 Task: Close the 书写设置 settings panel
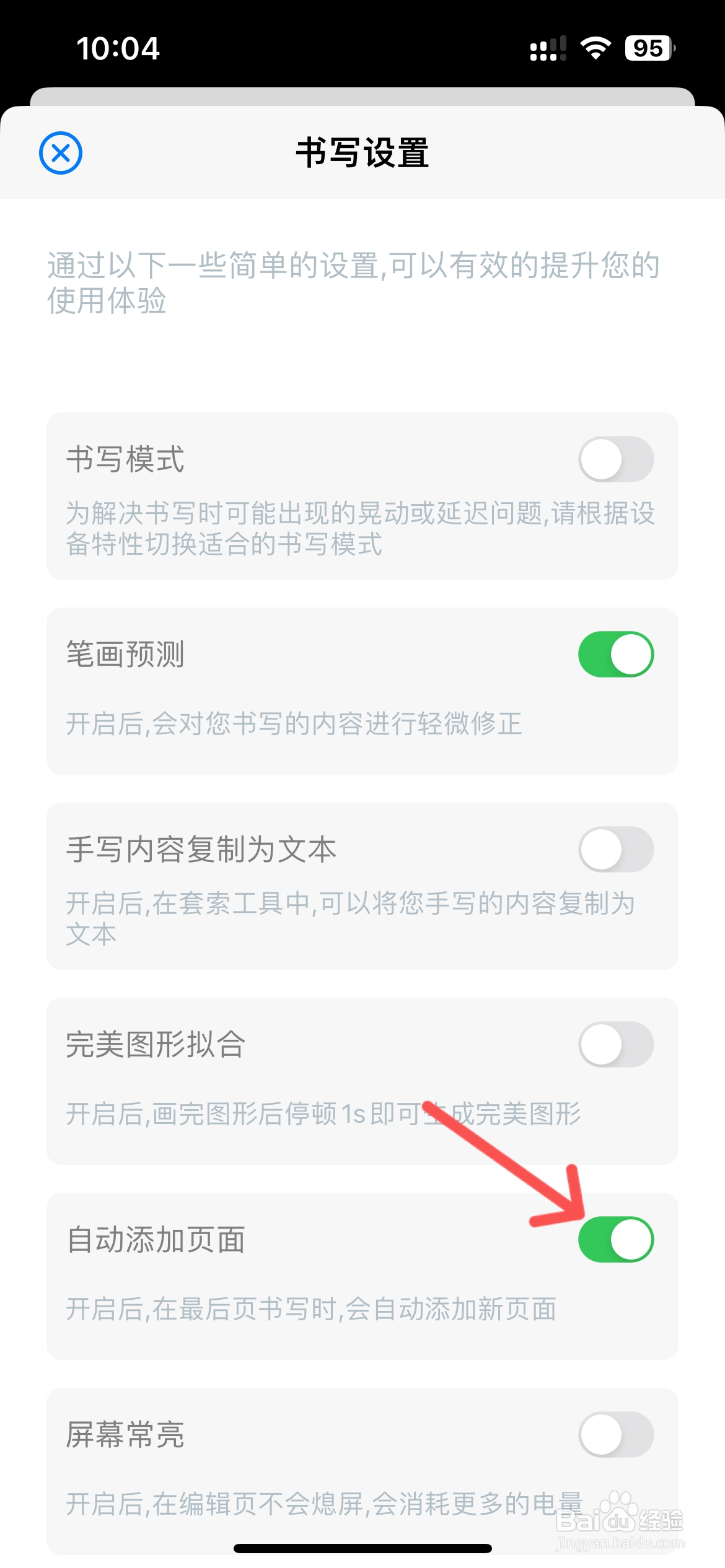(61, 154)
